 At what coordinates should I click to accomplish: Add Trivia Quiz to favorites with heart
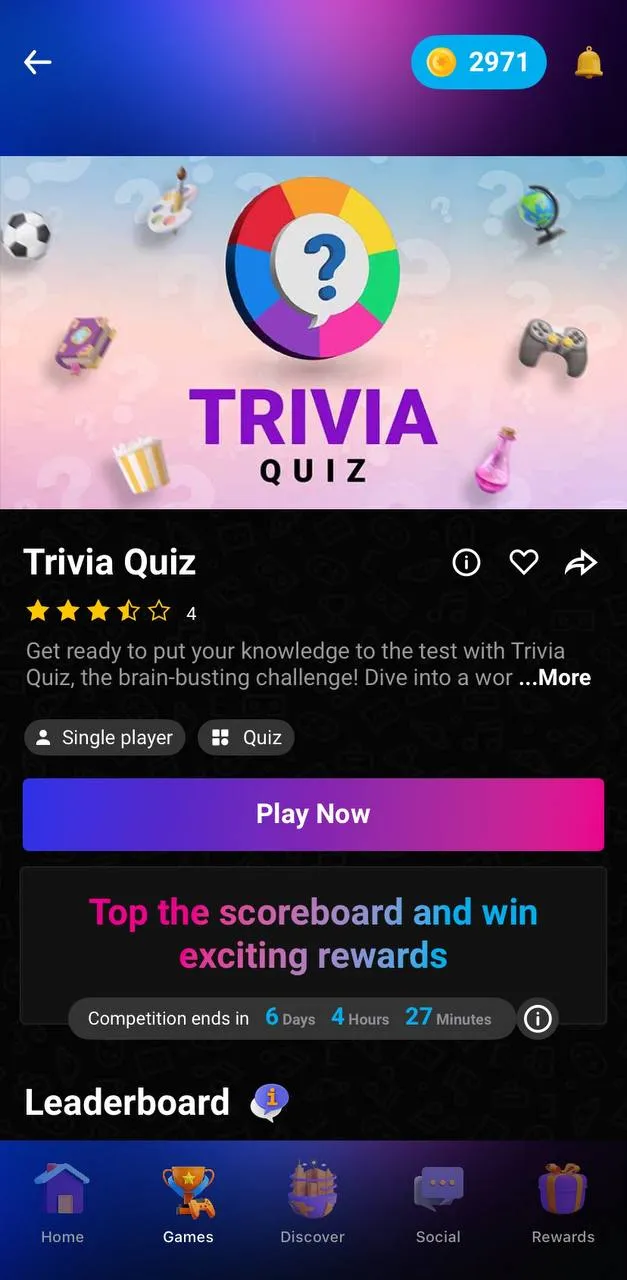[524, 563]
